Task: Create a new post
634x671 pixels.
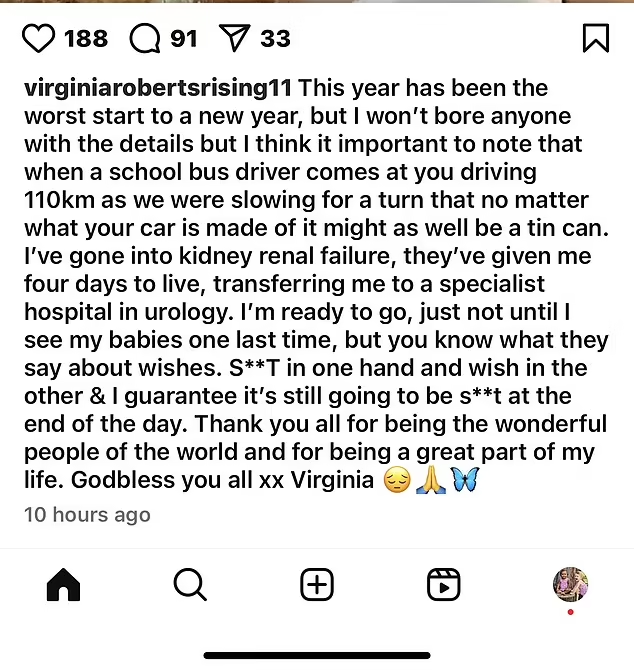Action: [x=317, y=585]
